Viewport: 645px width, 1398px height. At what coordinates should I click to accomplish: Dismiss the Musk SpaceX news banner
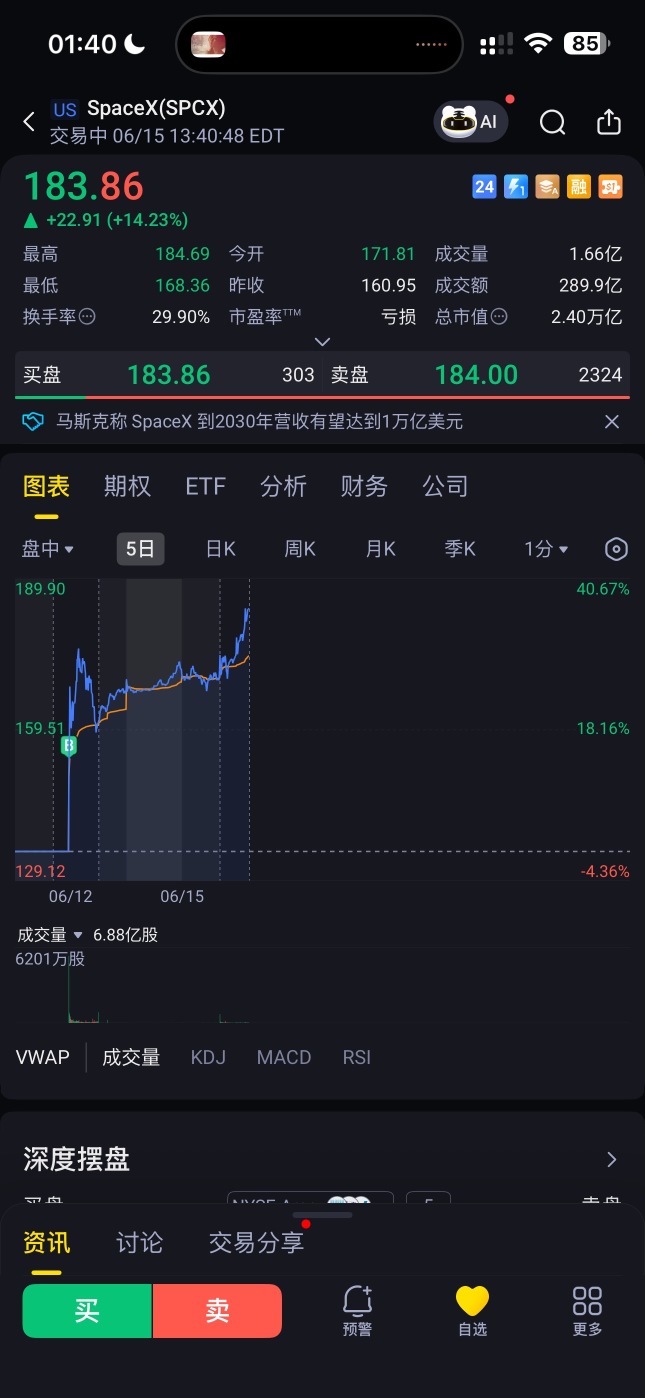pyautogui.click(x=612, y=422)
